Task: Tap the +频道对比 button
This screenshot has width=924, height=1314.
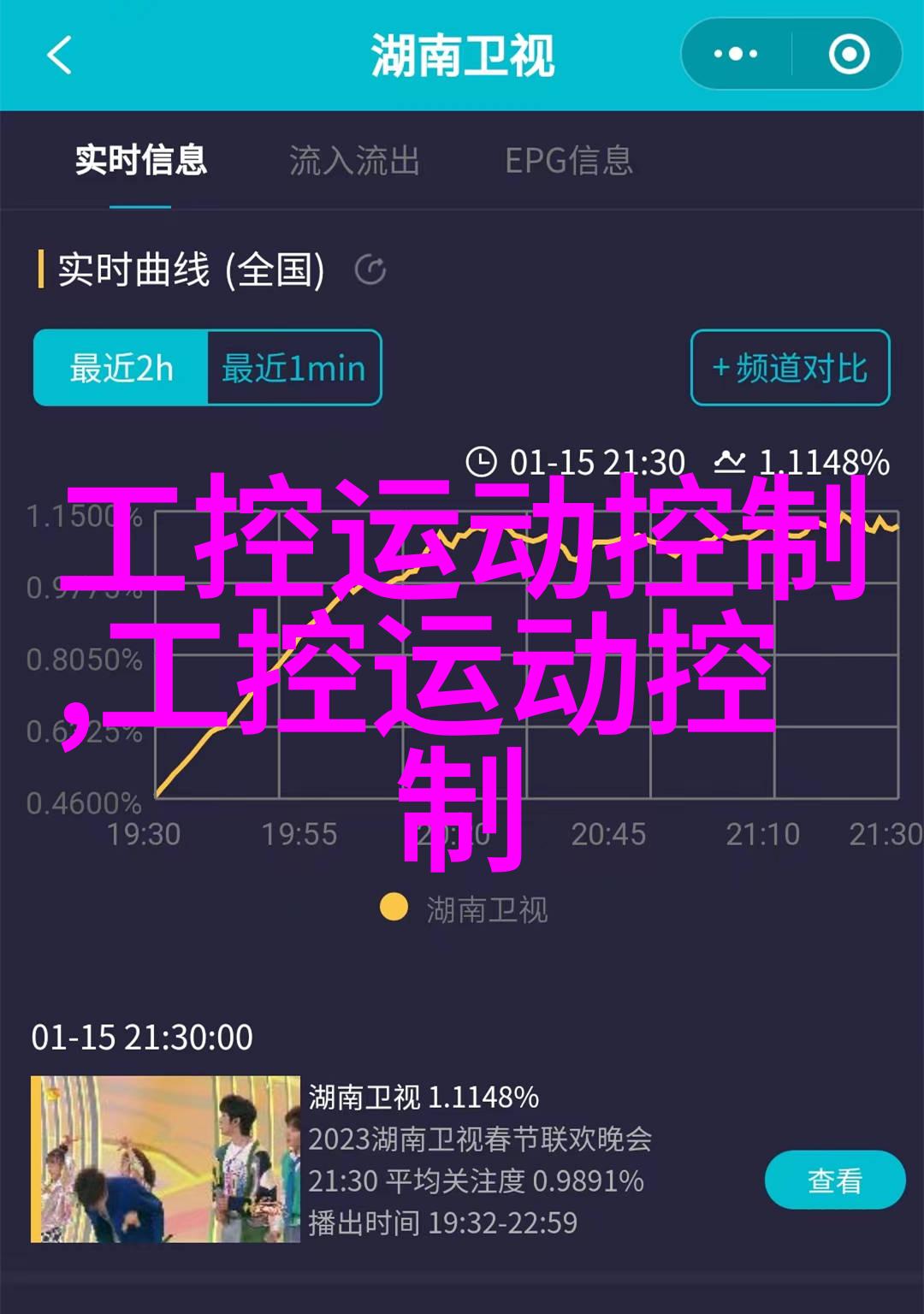Action: [790, 368]
